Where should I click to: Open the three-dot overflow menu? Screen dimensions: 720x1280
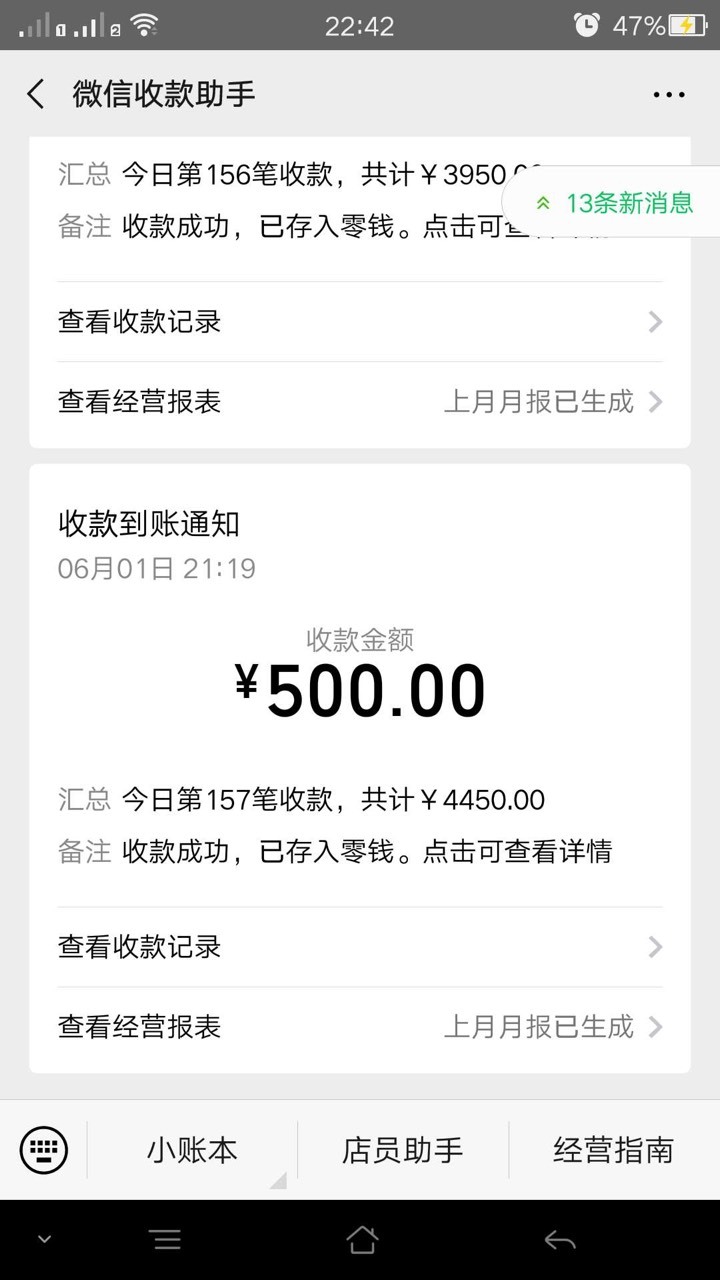(669, 95)
